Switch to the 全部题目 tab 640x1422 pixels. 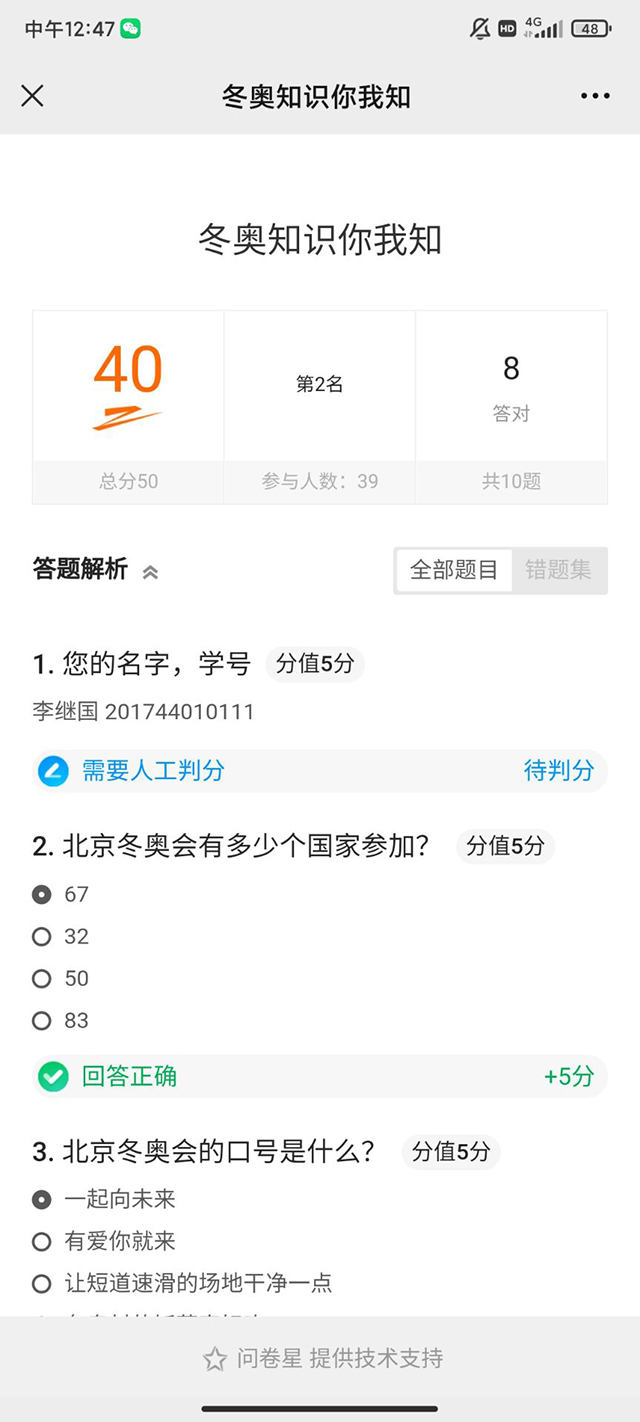[x=454, y=570]
